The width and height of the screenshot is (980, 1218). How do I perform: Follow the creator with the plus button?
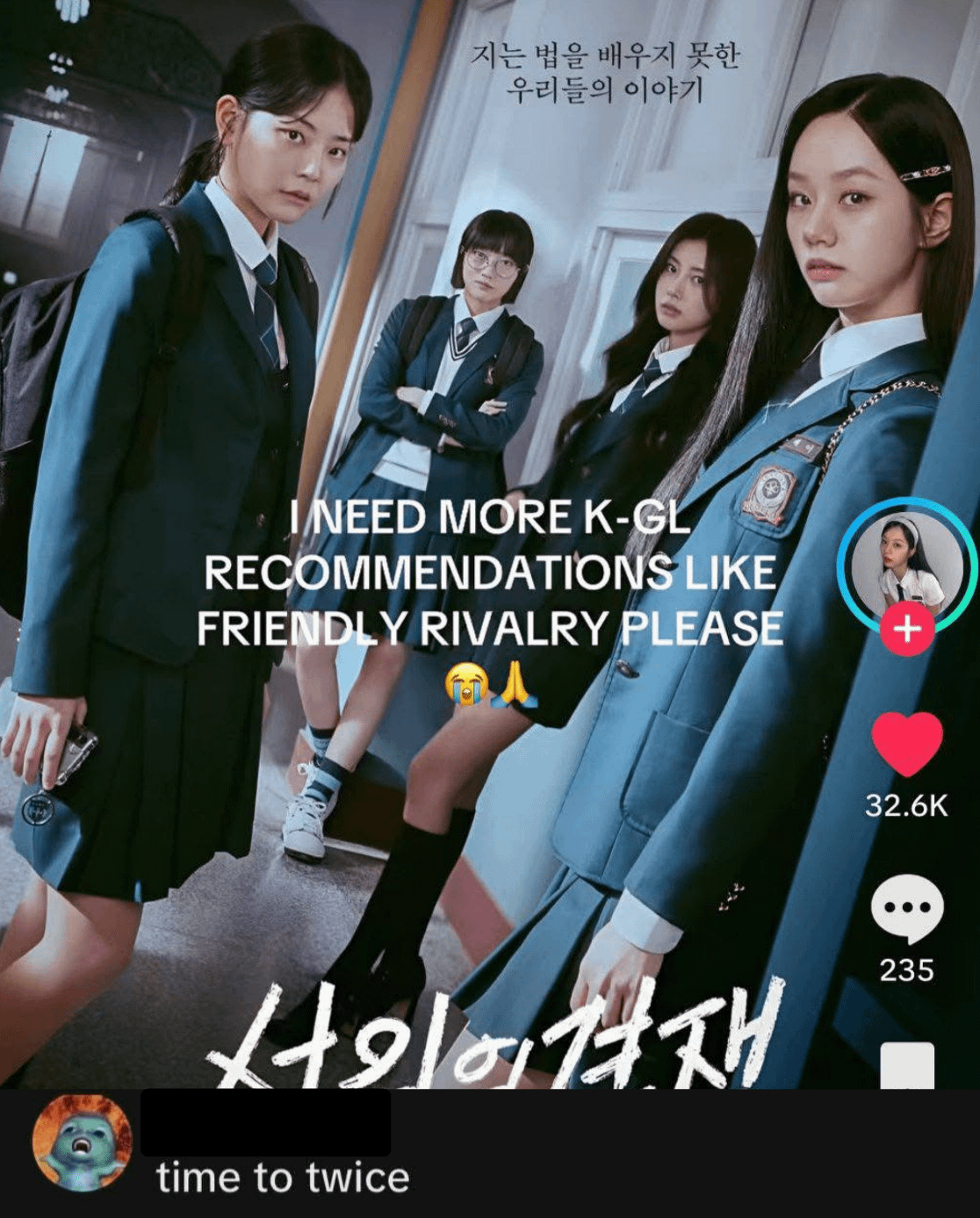[x=907, y=629]
